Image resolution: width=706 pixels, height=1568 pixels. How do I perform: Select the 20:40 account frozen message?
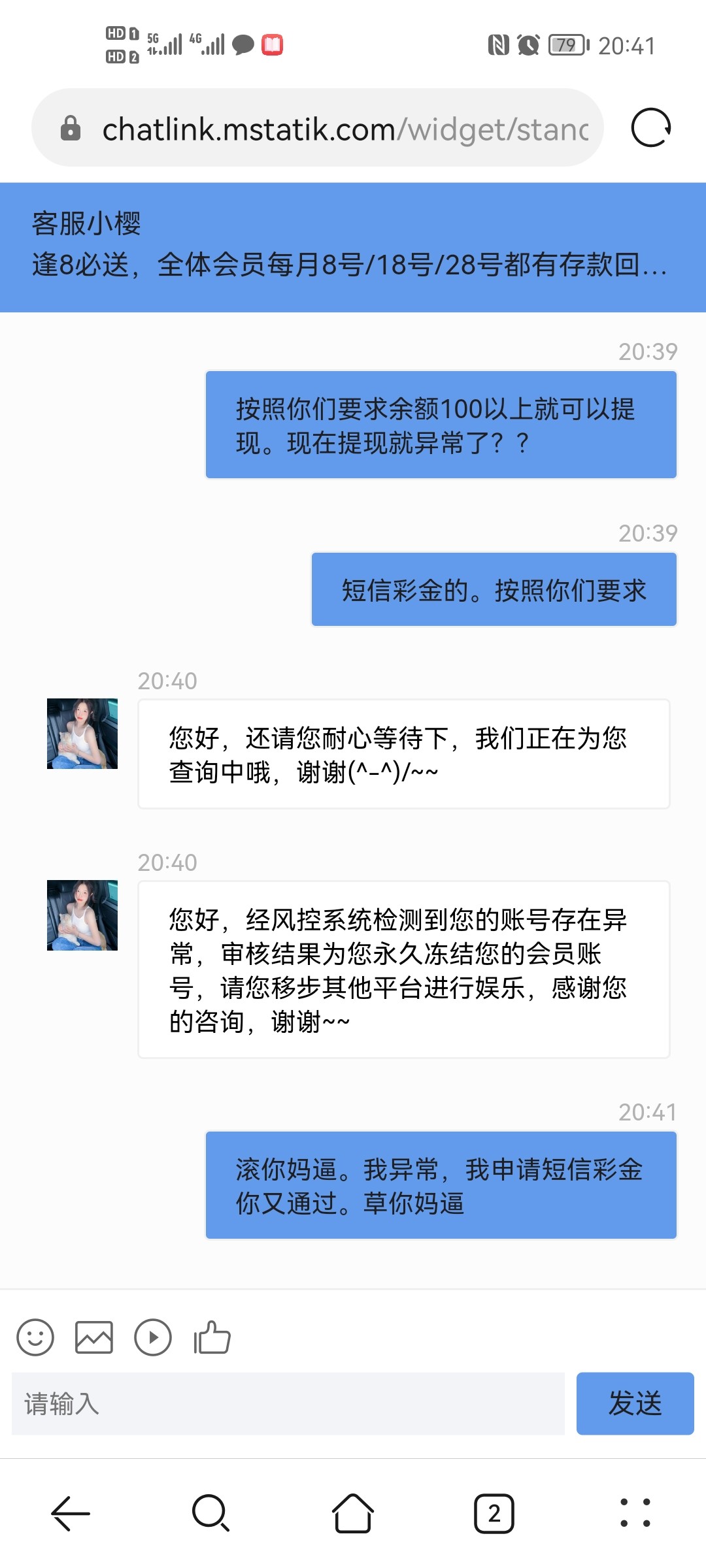(403, 972)
